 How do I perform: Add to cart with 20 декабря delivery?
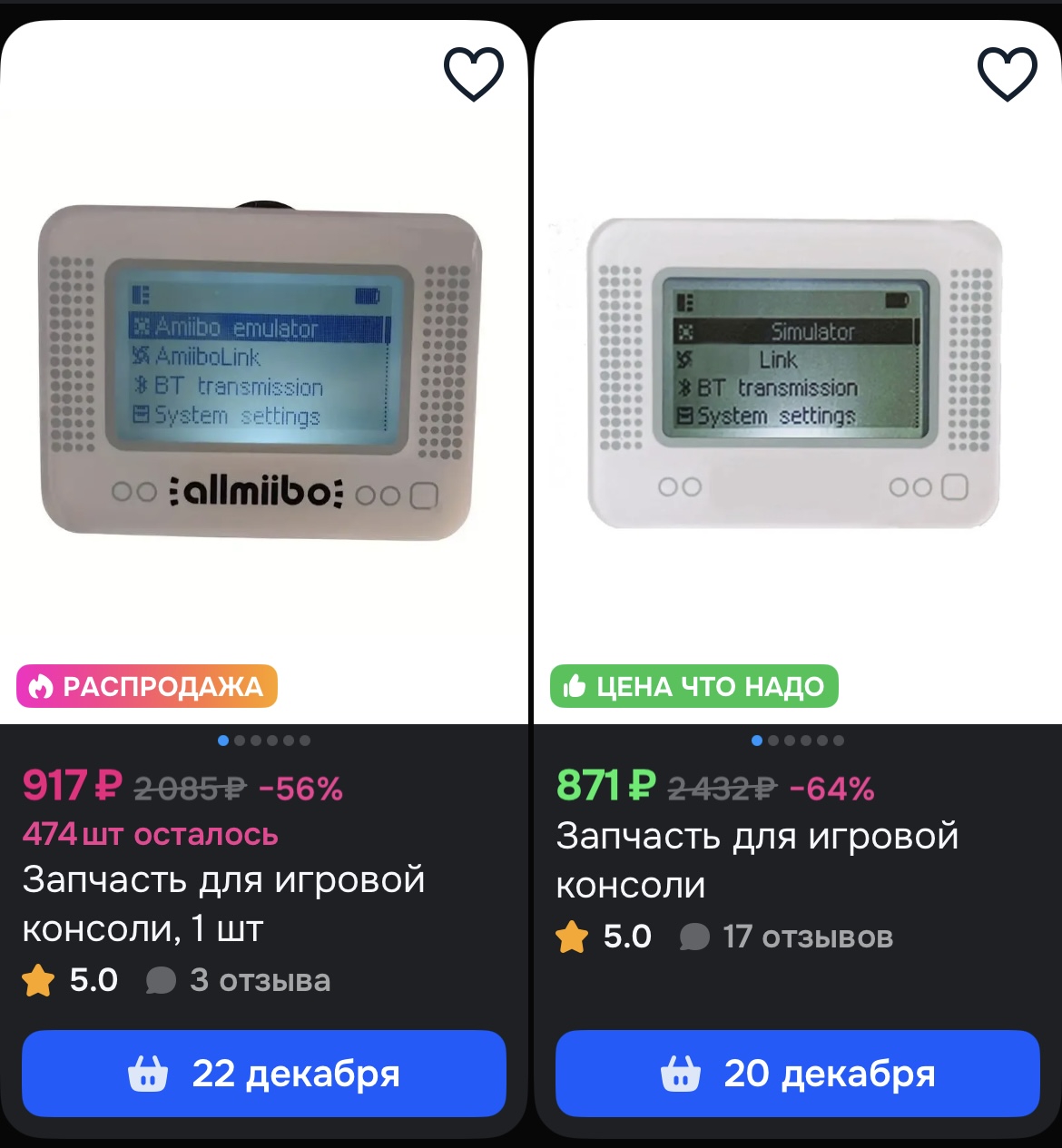[x=797, y=1074]
